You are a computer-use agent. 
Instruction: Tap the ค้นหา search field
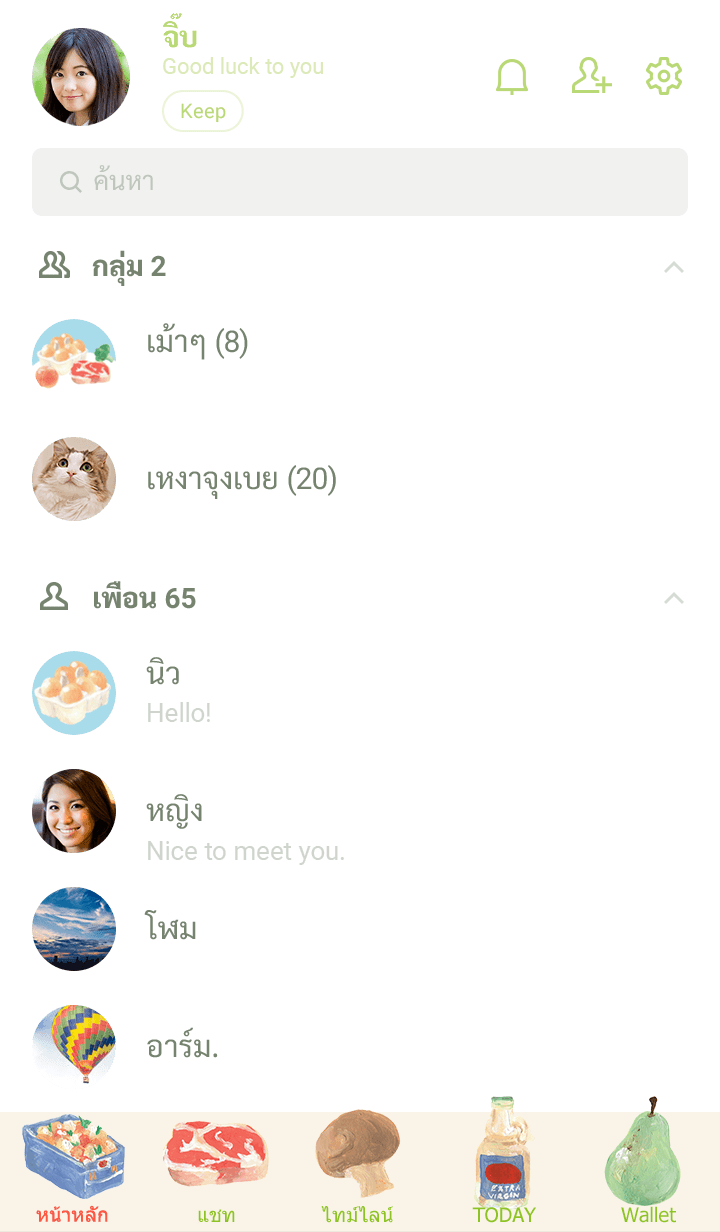tap(360, 182)
